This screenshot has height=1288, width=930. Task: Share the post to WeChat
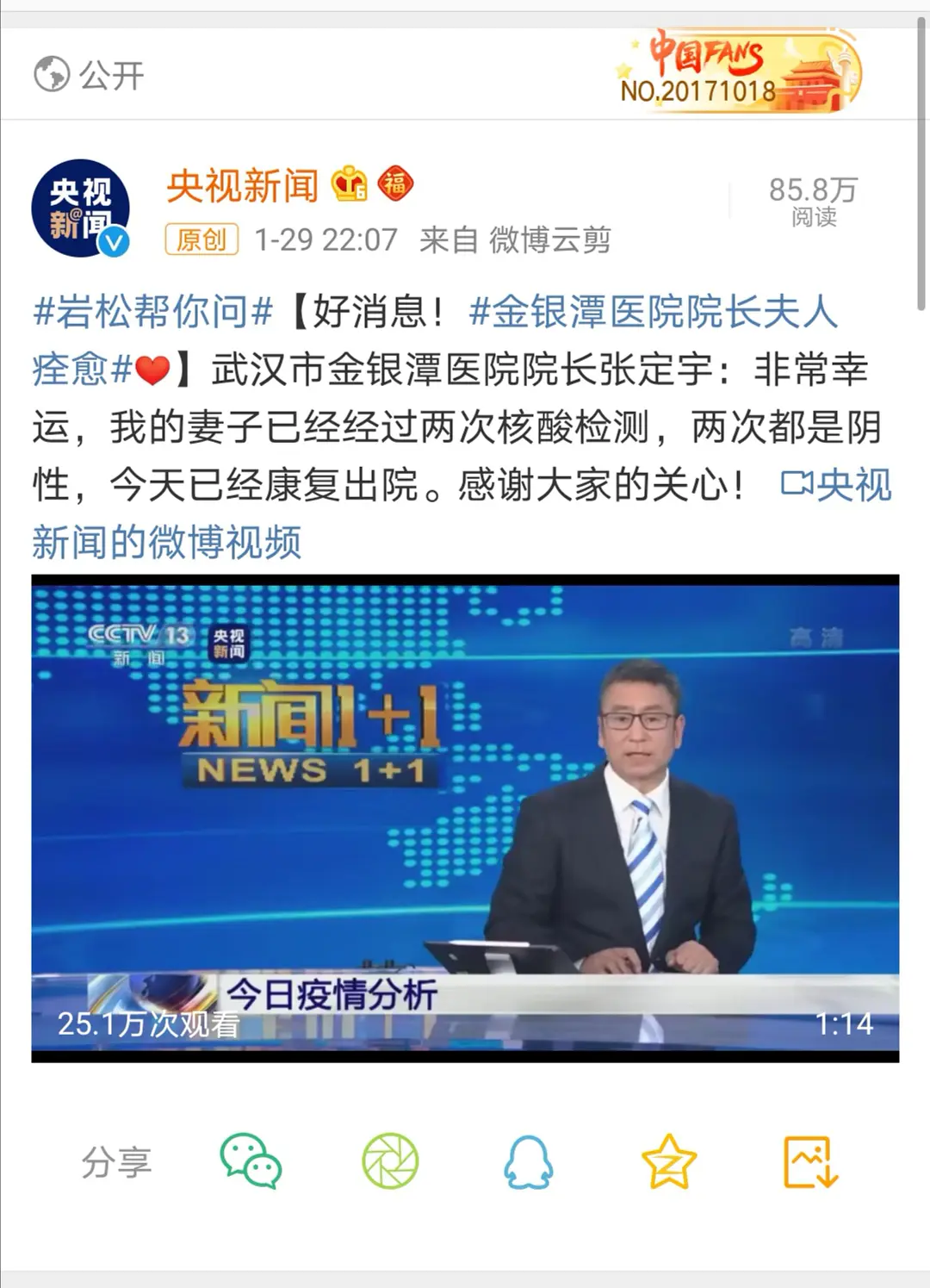tap(251, 1161)
